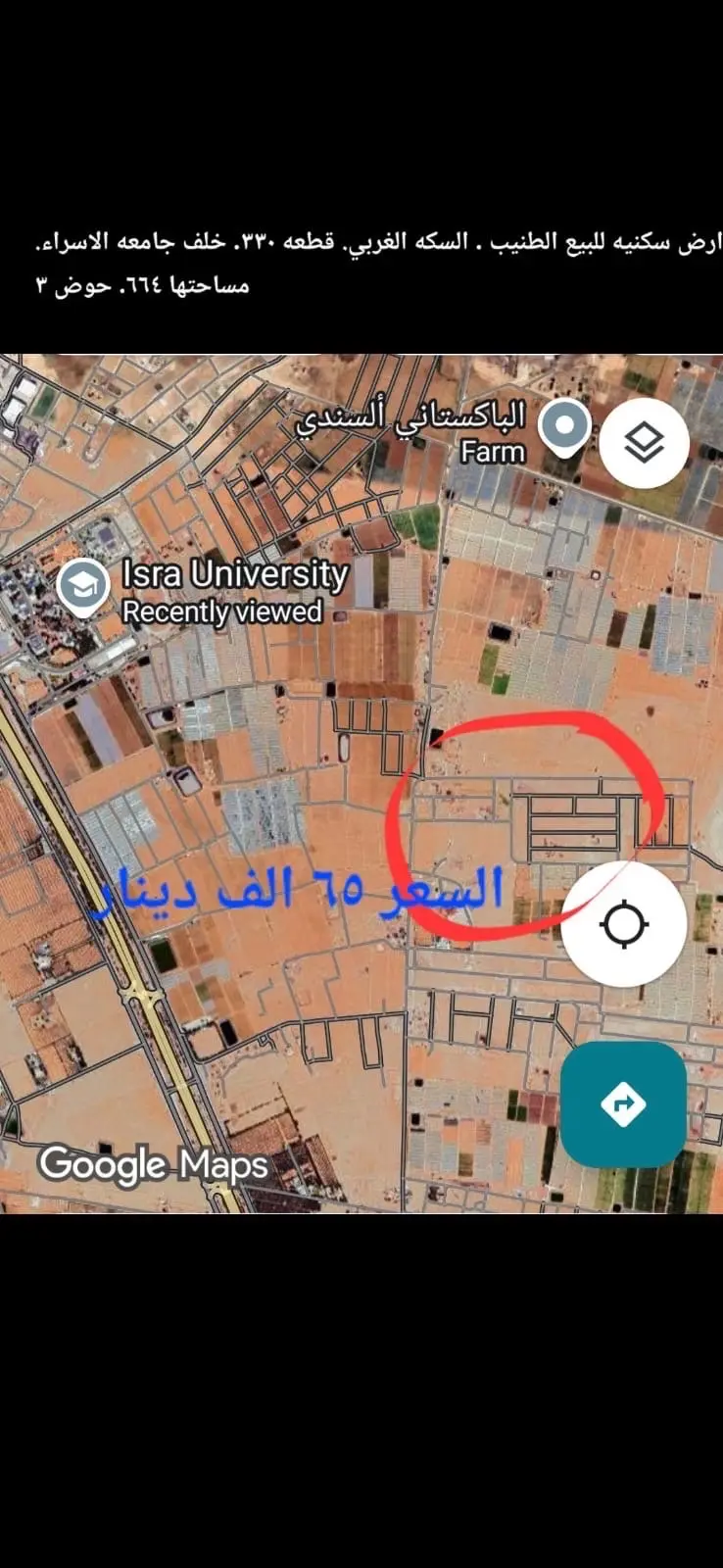Toggle the dropped pin for الباكستاني ألسندي Farm

point(565,426)
